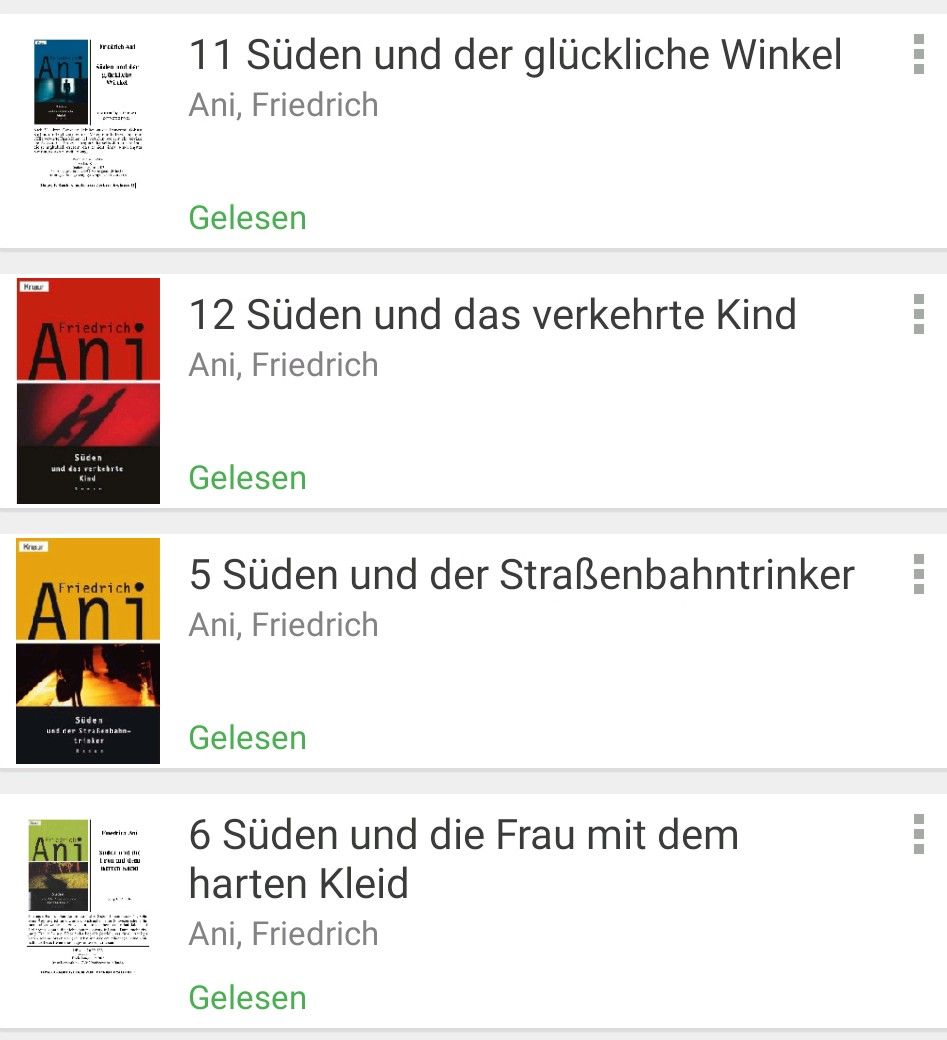This screenshot has width=947, height=1040.
Task: Open overflow menu for Süden und der glückliche Winkel
Action: tap(918, 54)
